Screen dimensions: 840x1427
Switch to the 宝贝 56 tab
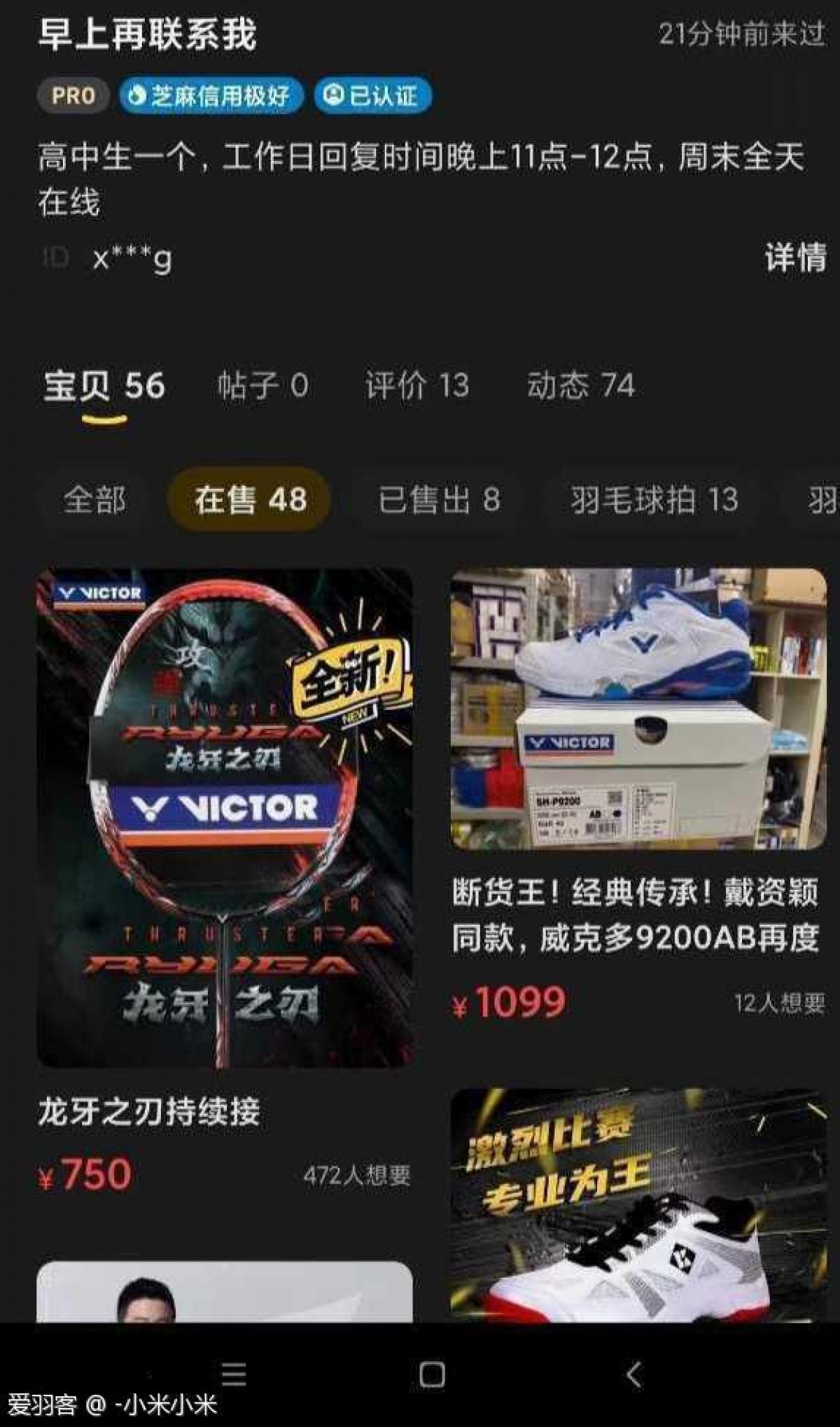tap(104, 387)
